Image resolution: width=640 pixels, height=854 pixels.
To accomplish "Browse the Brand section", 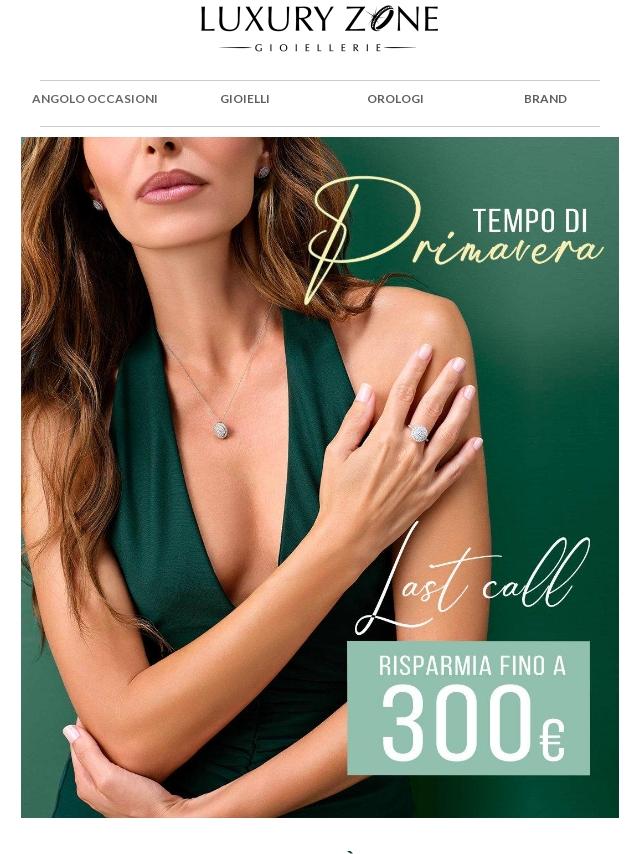I will click(545, 99).
